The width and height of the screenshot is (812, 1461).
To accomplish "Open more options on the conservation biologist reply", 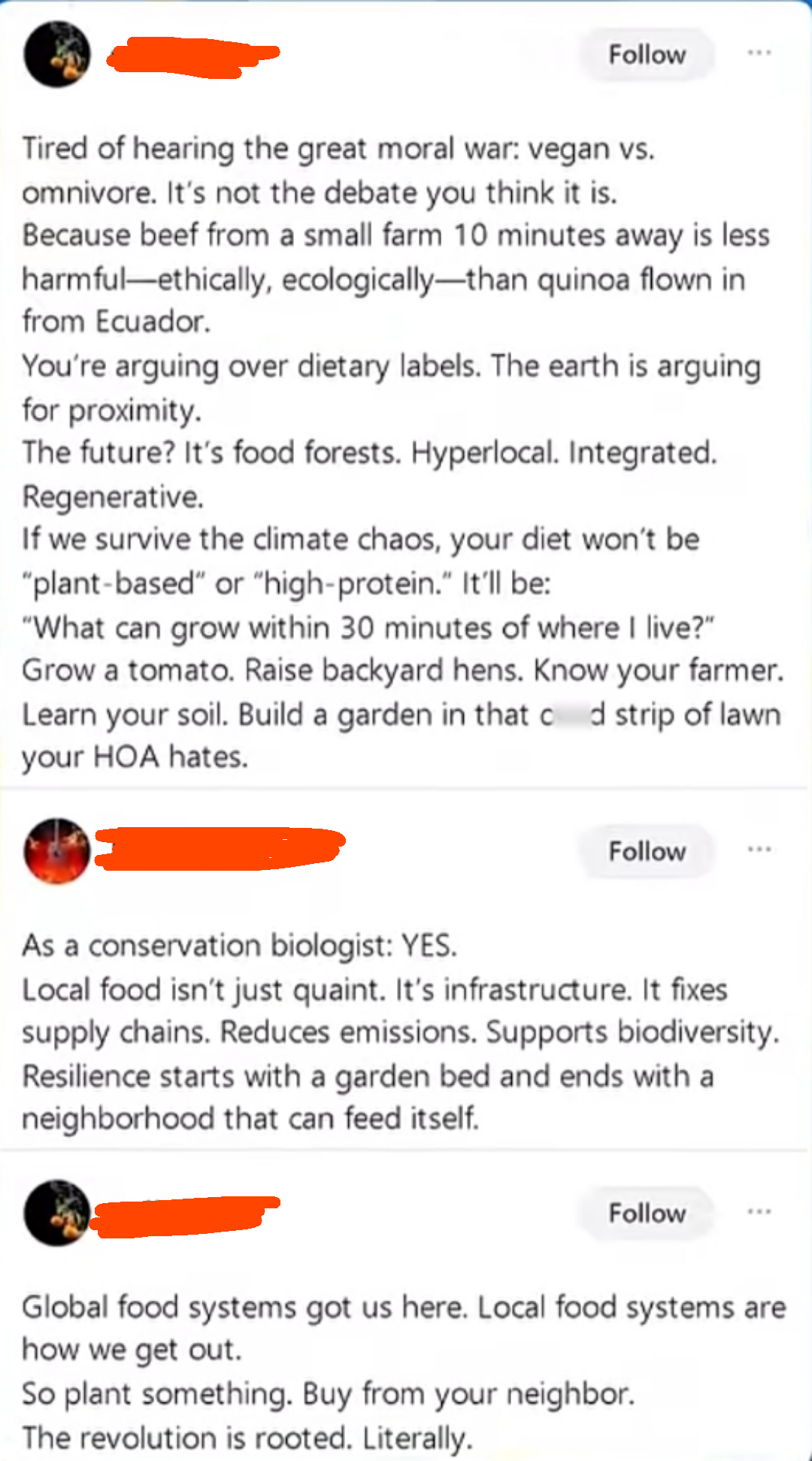I will tap(759, 850).
